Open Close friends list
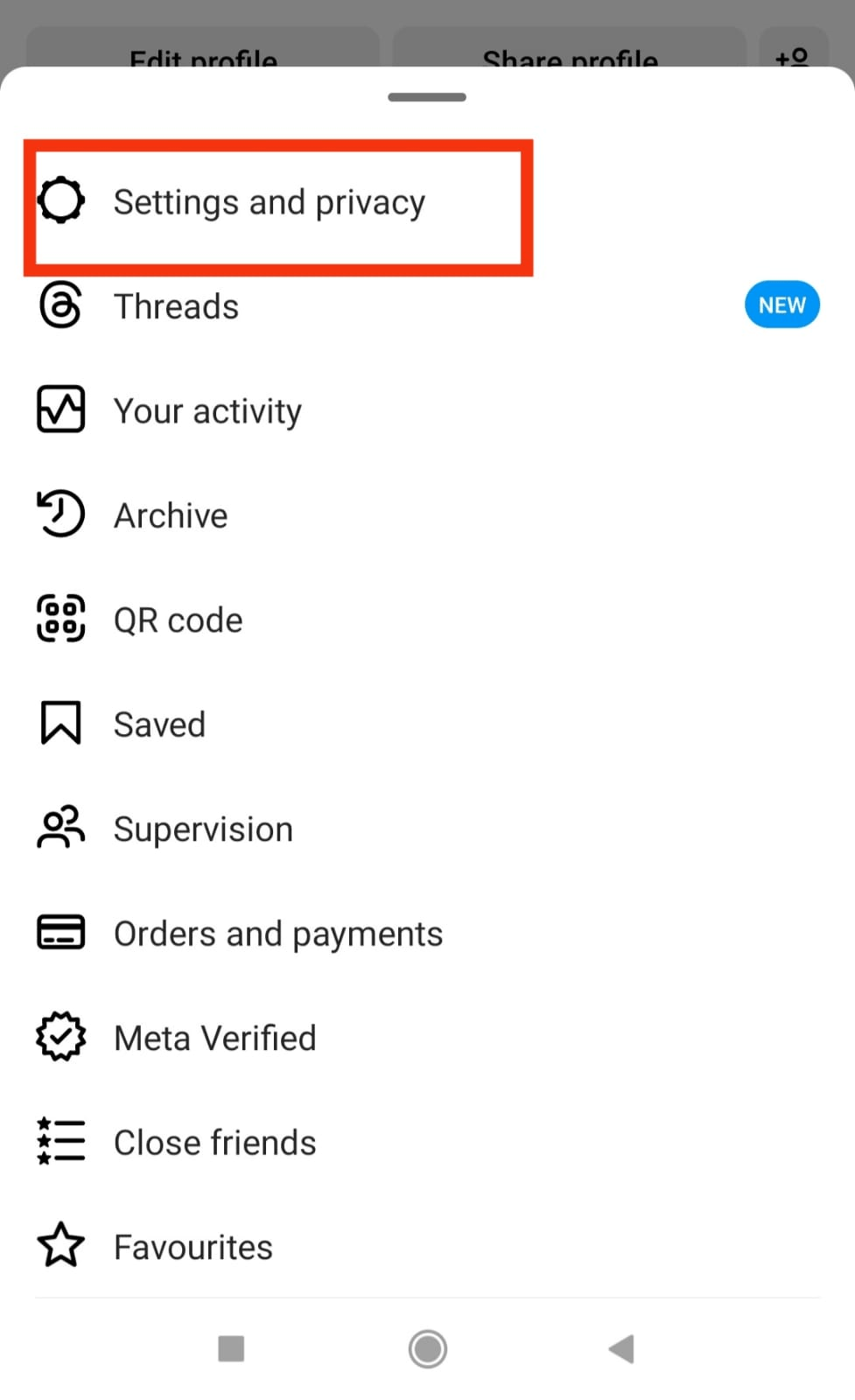 point(214,1143)
